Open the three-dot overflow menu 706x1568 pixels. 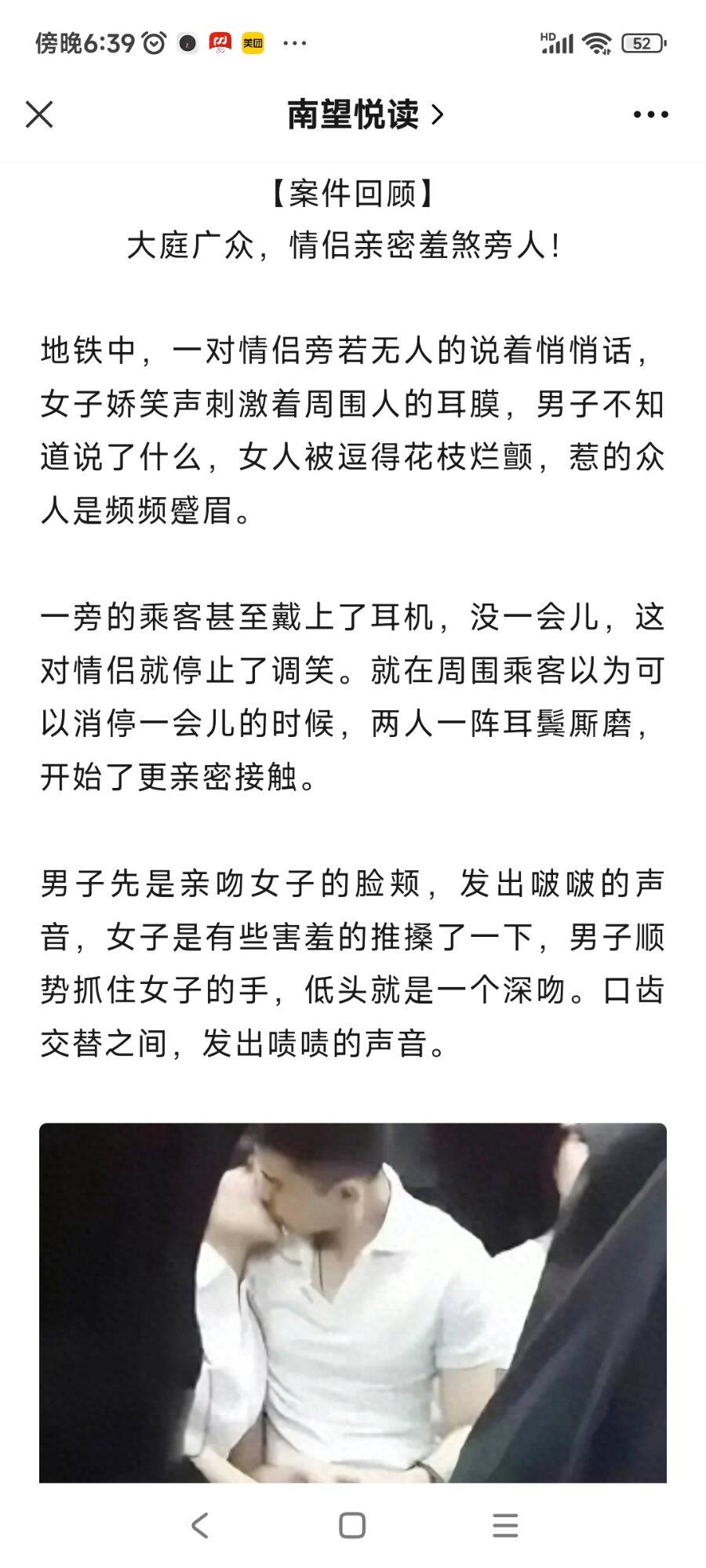click(650, 114)
